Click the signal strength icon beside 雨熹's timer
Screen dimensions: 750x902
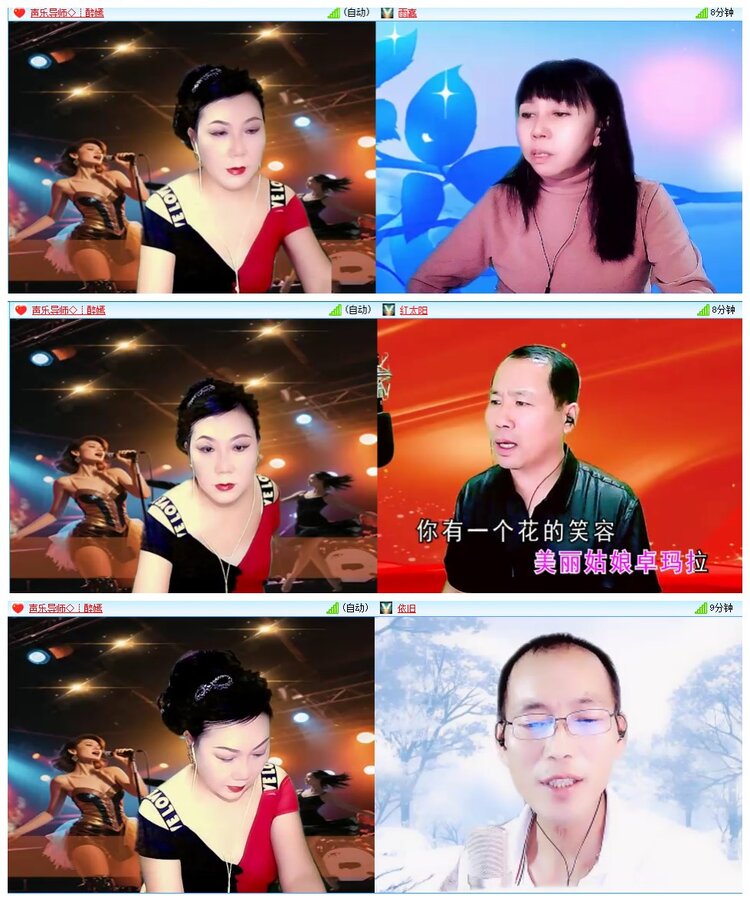tap(701, 12)
